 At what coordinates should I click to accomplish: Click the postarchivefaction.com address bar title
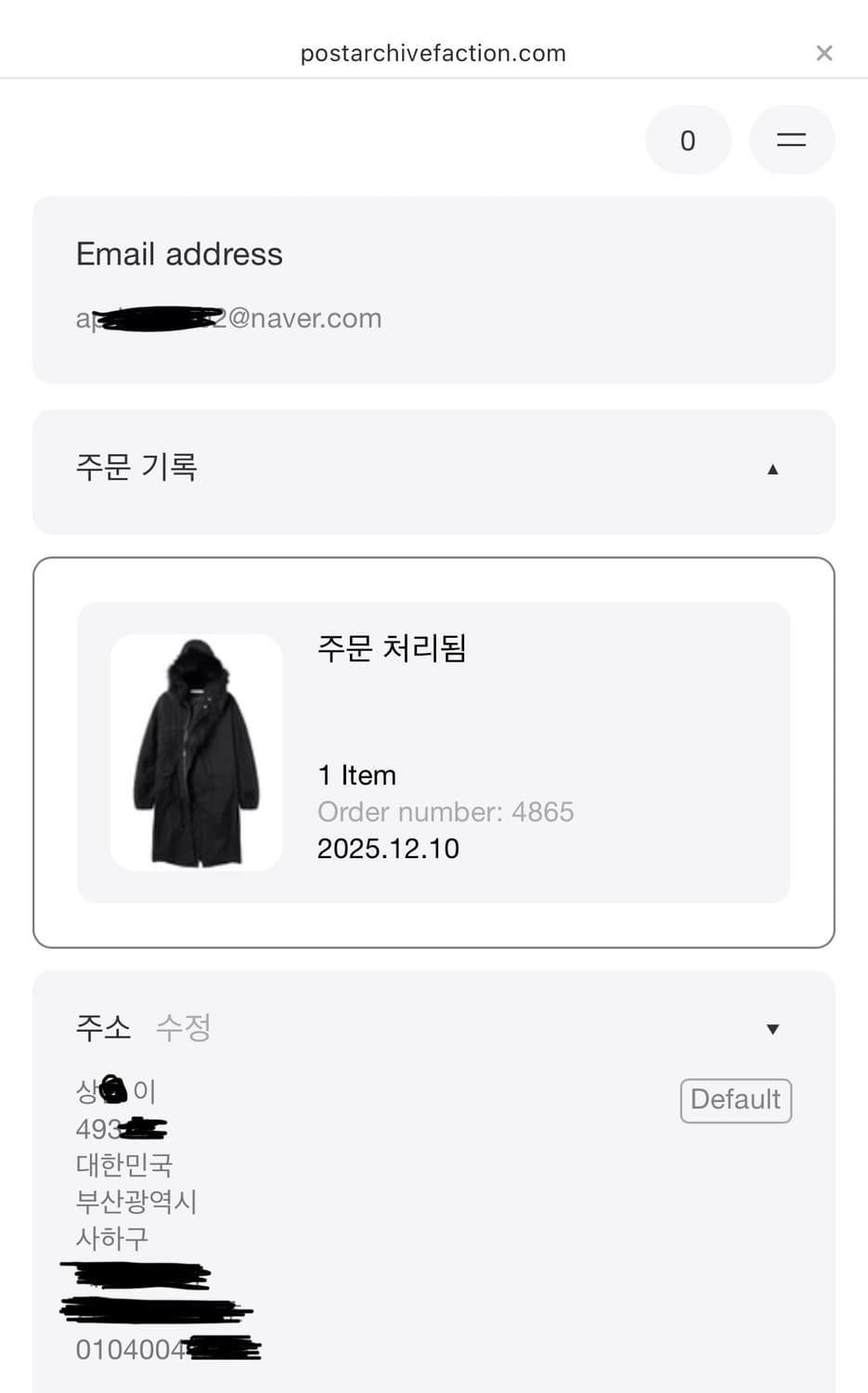pos(433,53)
